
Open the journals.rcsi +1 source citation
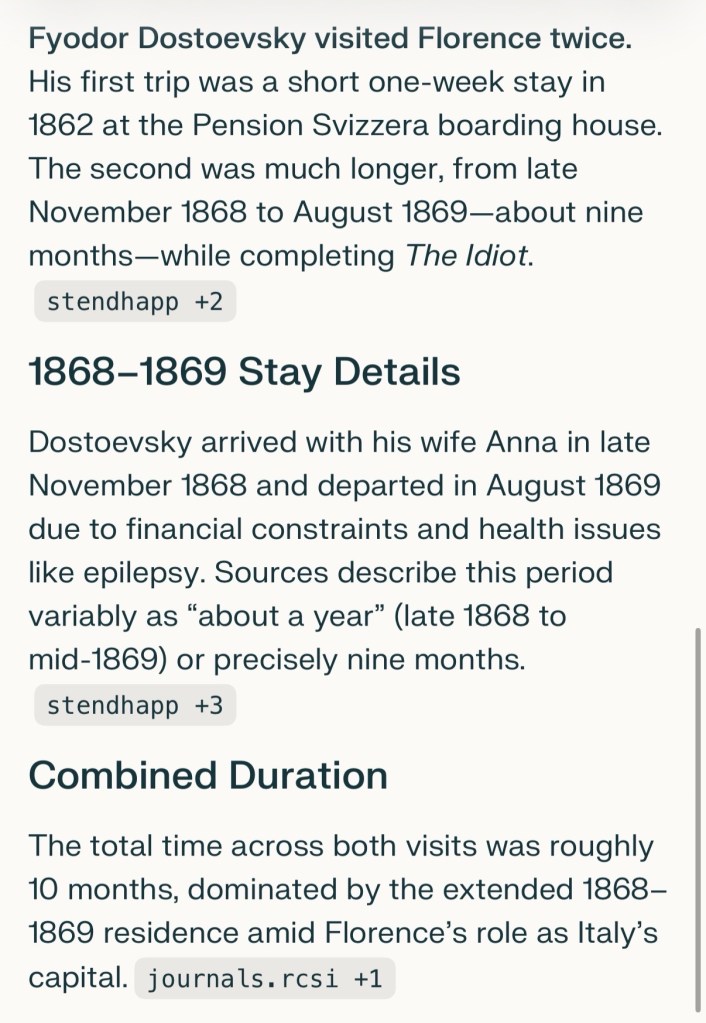tap(264, 978)
